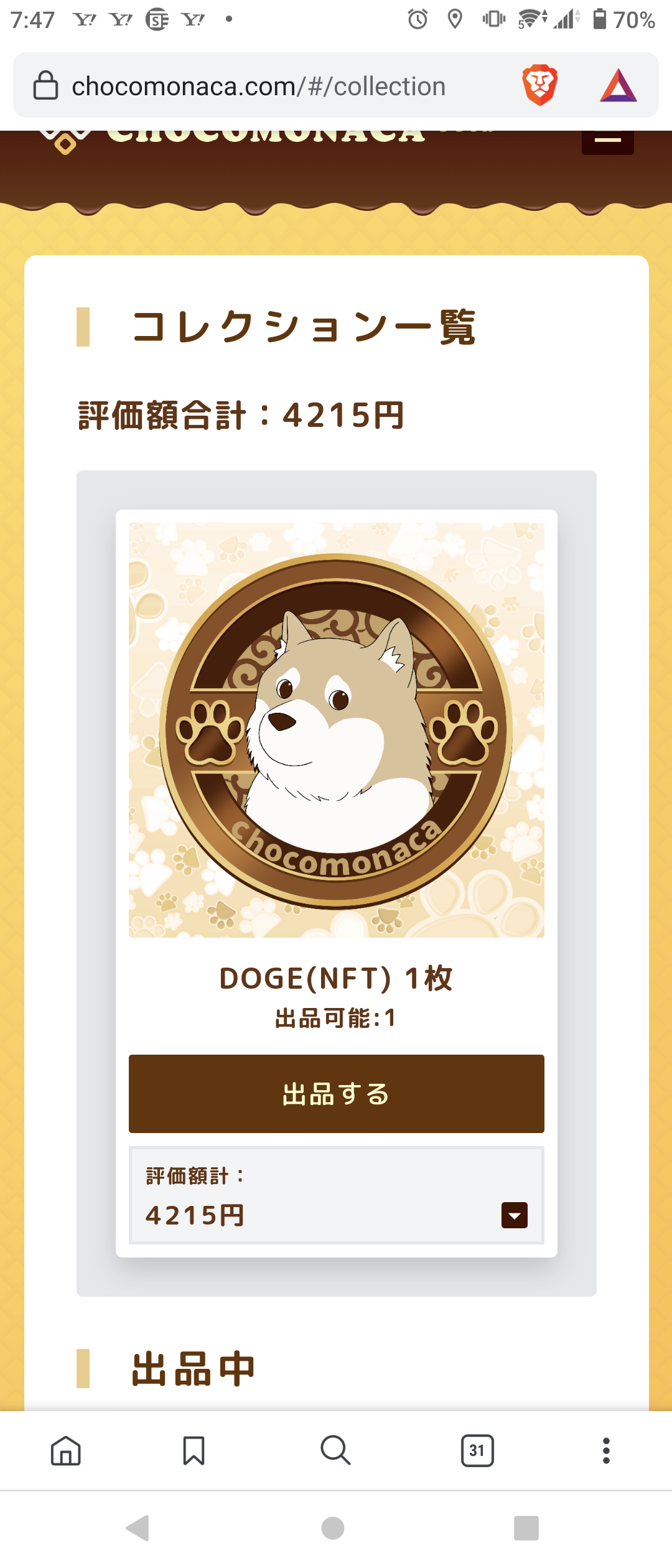Open the browser three-dot menu
This screenshot has width=672, height=1568.
tap(606, 1450)
